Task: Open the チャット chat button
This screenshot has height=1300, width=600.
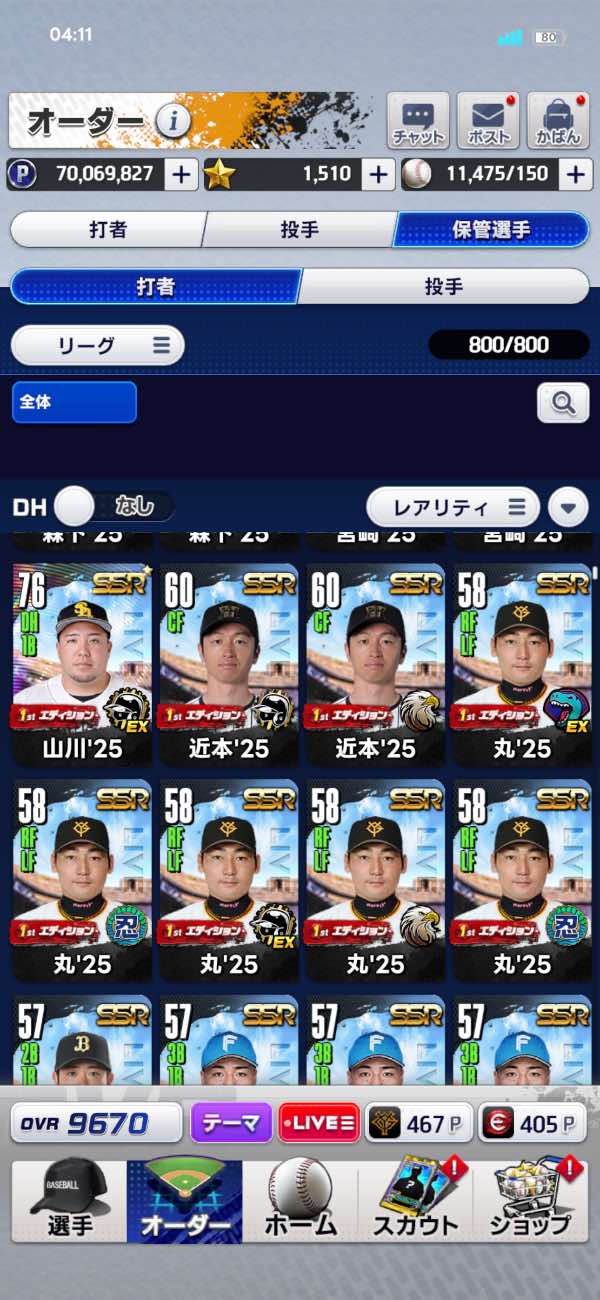Action: pyautogui.click(x=418, y=121)
